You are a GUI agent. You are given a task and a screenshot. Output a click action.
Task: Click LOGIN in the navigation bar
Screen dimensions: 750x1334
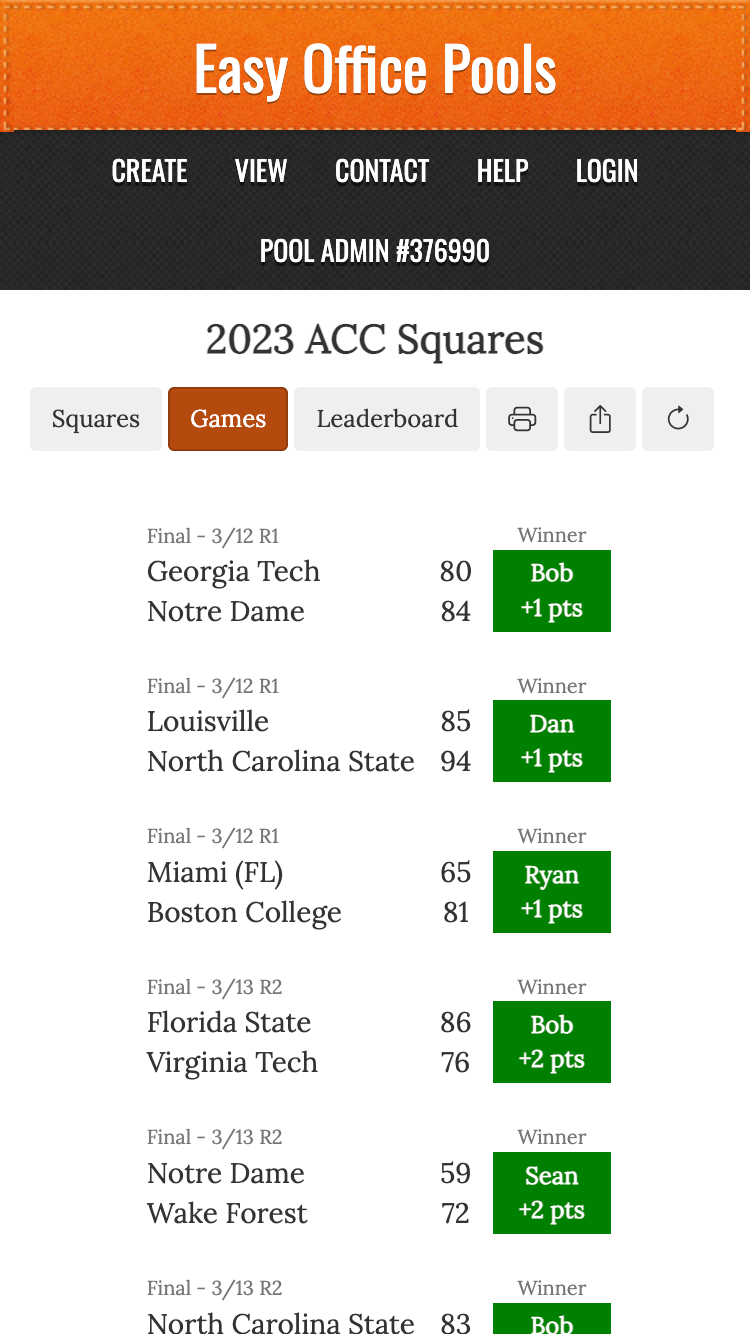[x=607, y=172]
